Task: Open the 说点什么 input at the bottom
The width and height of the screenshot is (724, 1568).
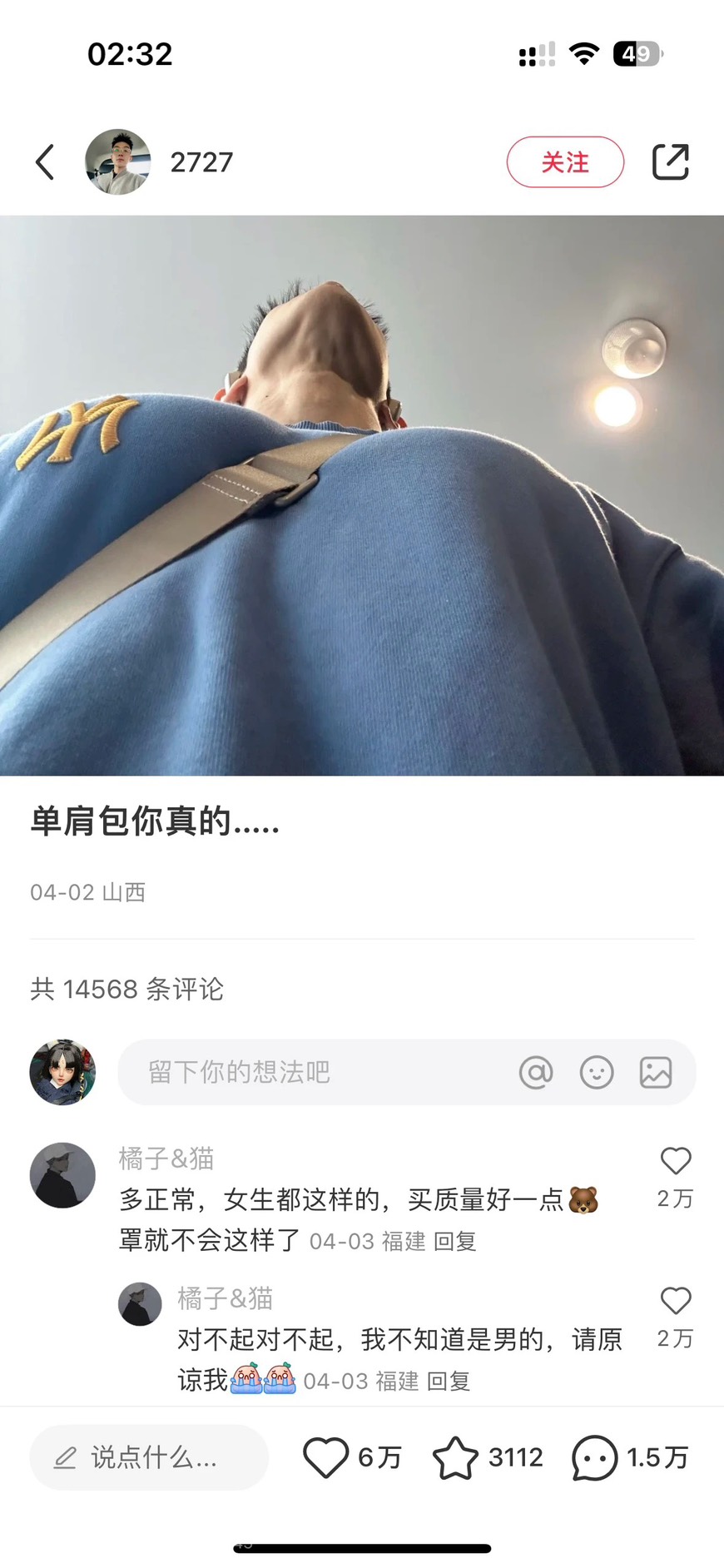Action: click(x=150, y=1457)
